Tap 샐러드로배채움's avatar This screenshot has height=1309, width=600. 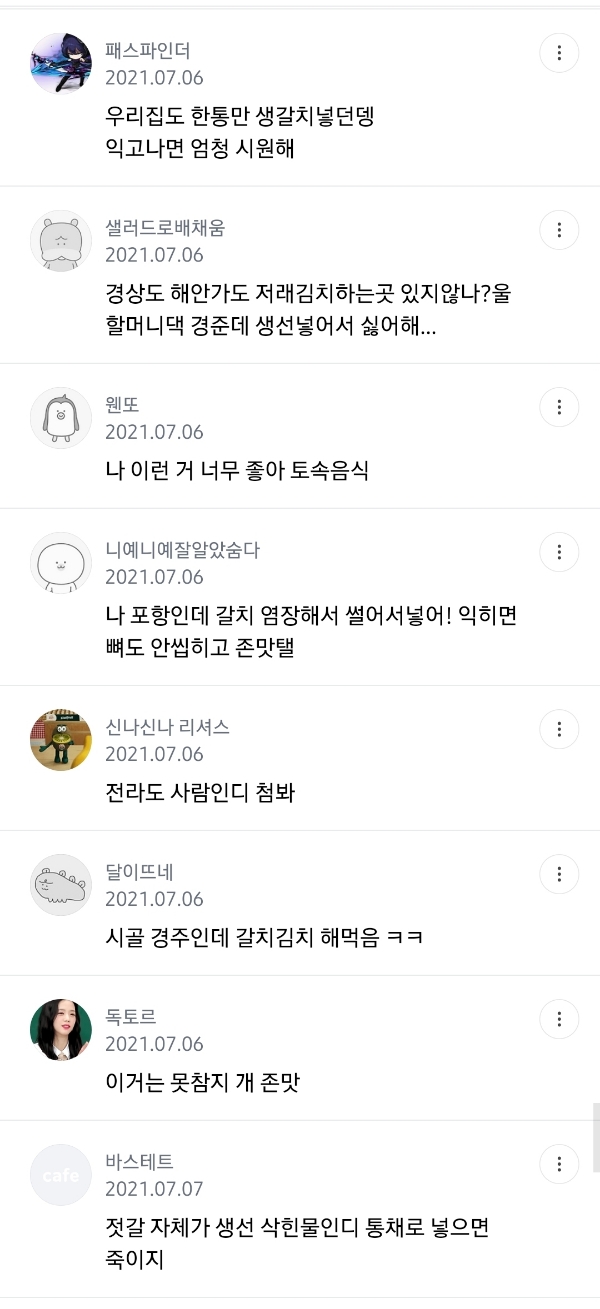[x=61, y=241]
